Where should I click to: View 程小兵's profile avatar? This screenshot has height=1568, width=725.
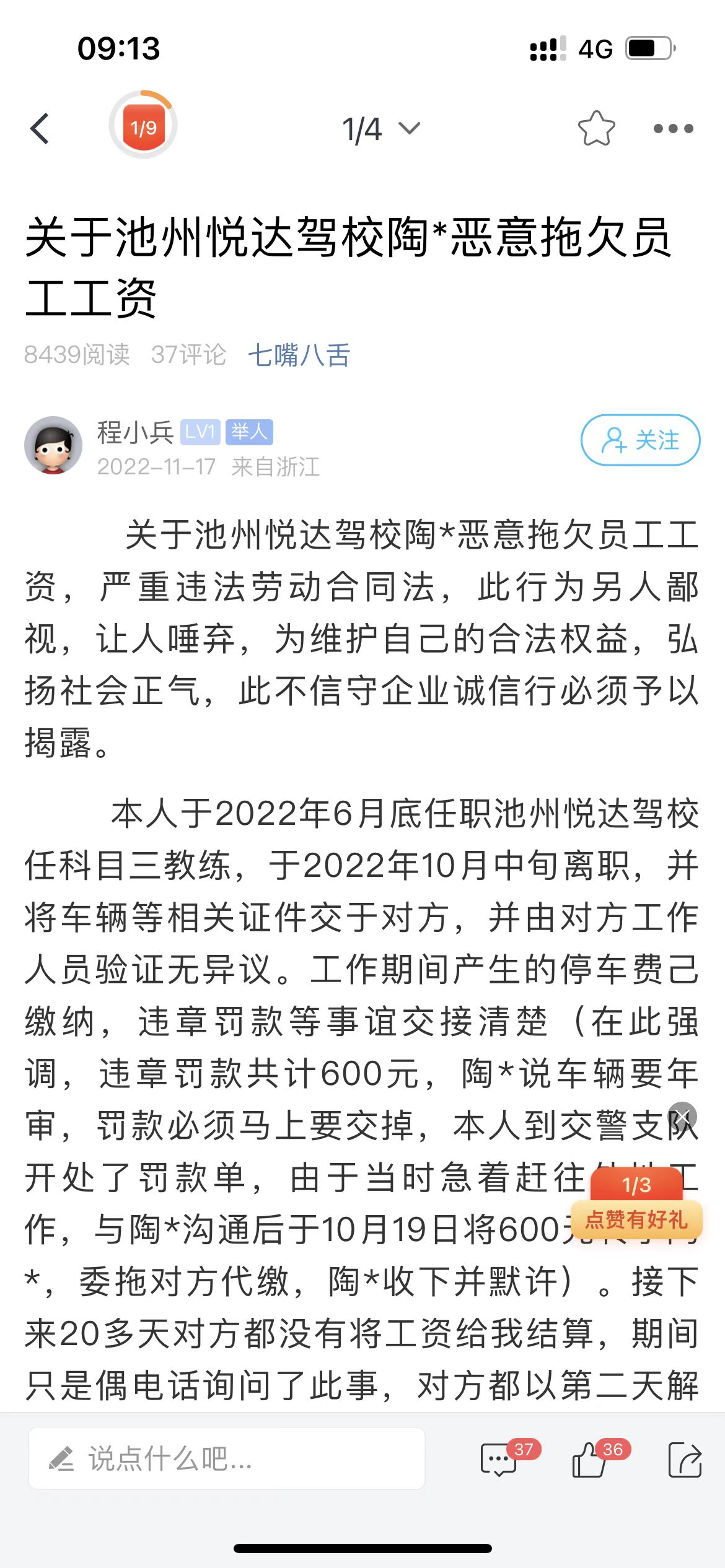click(x=53, y=445)
